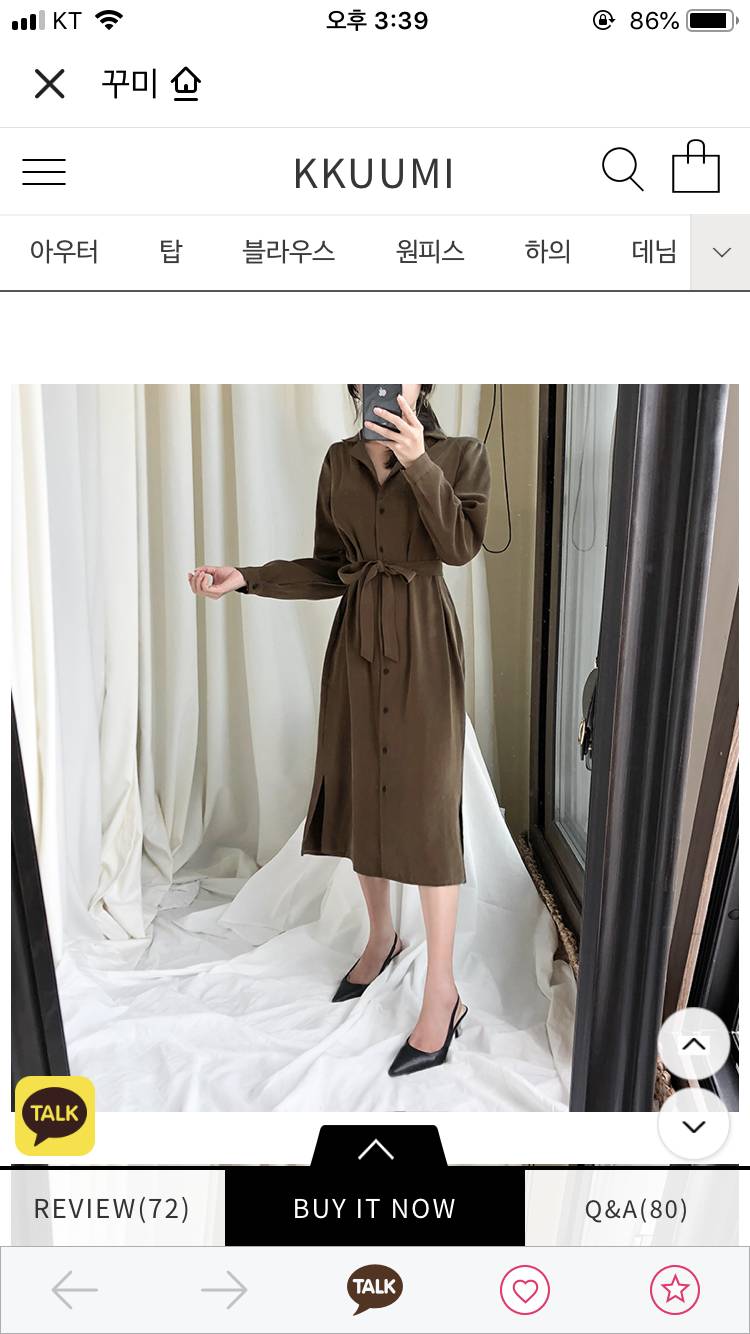
Task: Switch to the 하의 category
Action: (547, 252)
